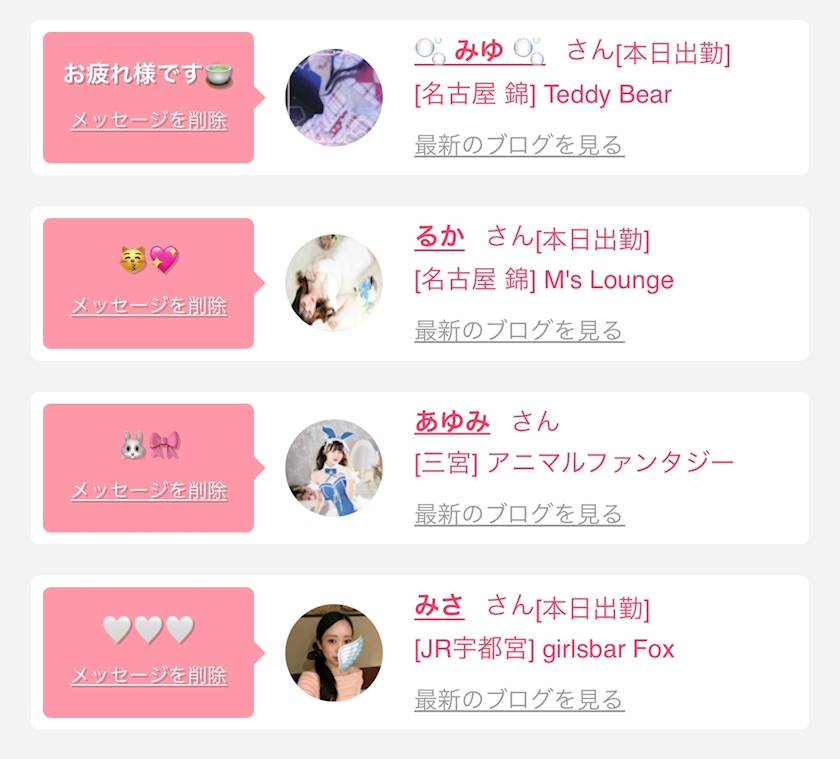Delete the お疲れ様です message to みゆ
This screenshot has width=840, height=759.
pyautogui.click(x=149, y=120)
